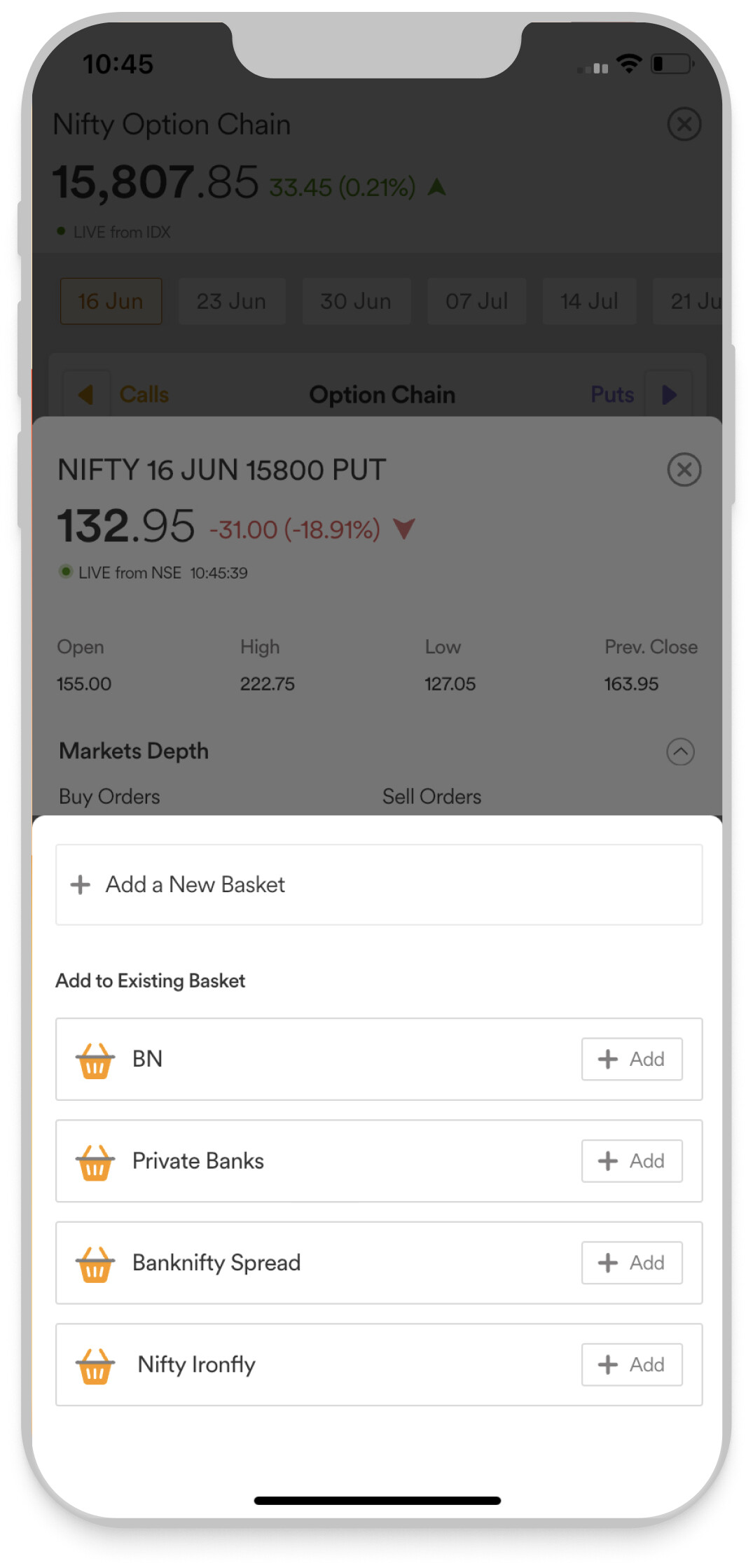The image size is (753, 1568).
Task: Add the option to BN basket
Action: [x=632, y=1059]
